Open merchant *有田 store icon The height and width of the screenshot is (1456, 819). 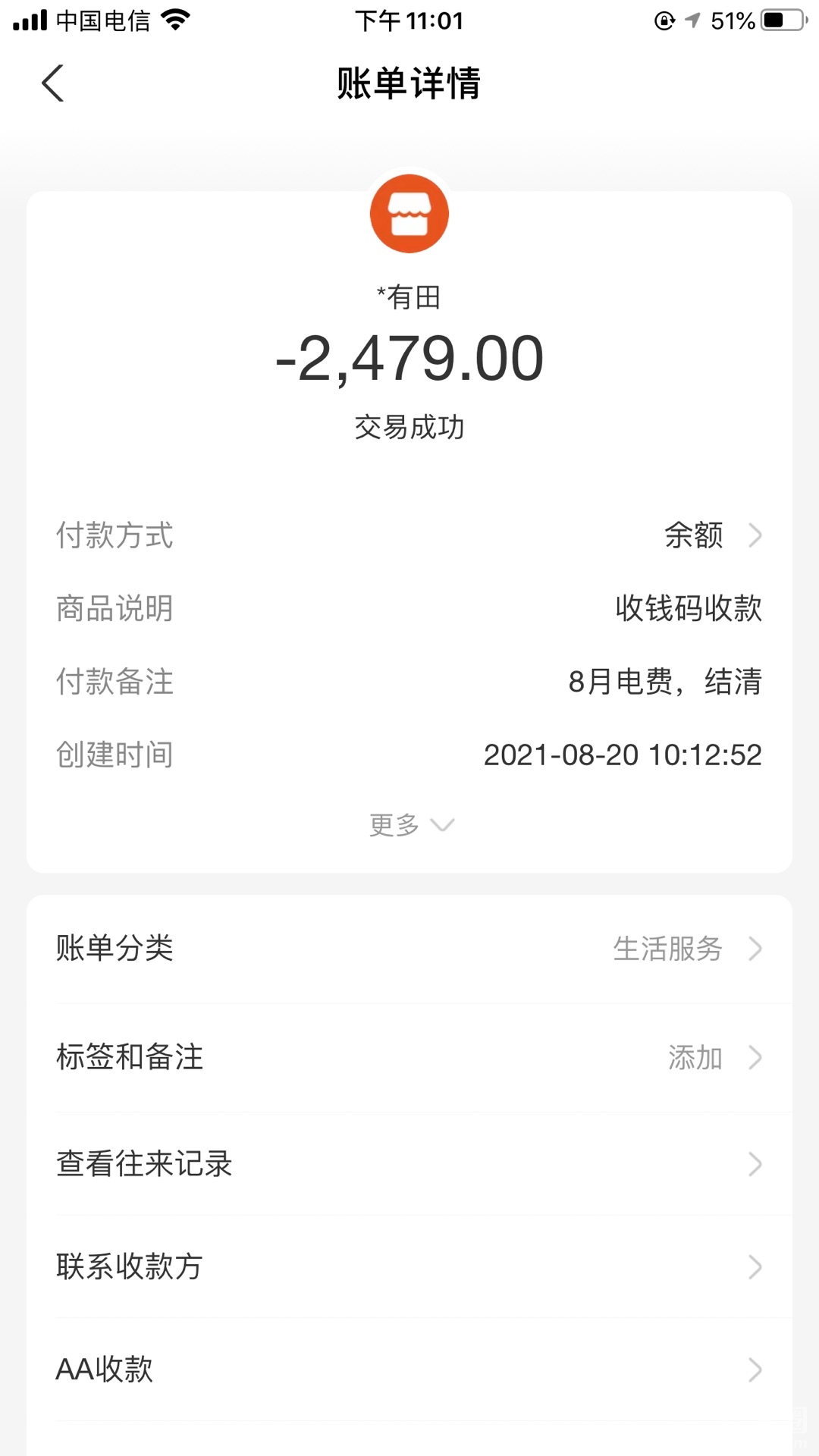[x=409, y=214]
